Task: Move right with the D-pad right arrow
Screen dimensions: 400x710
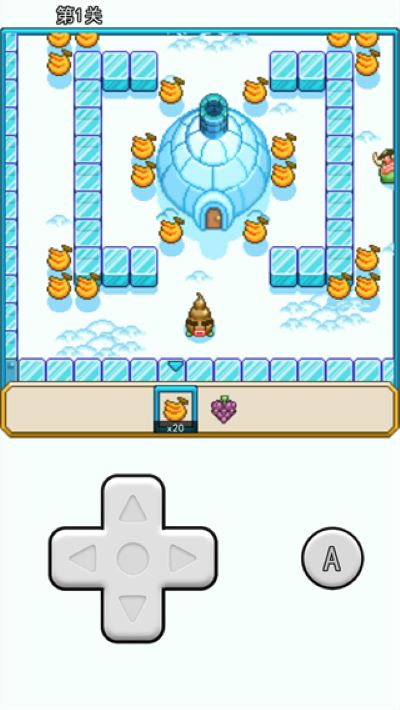Action: (x=183, y=558)
